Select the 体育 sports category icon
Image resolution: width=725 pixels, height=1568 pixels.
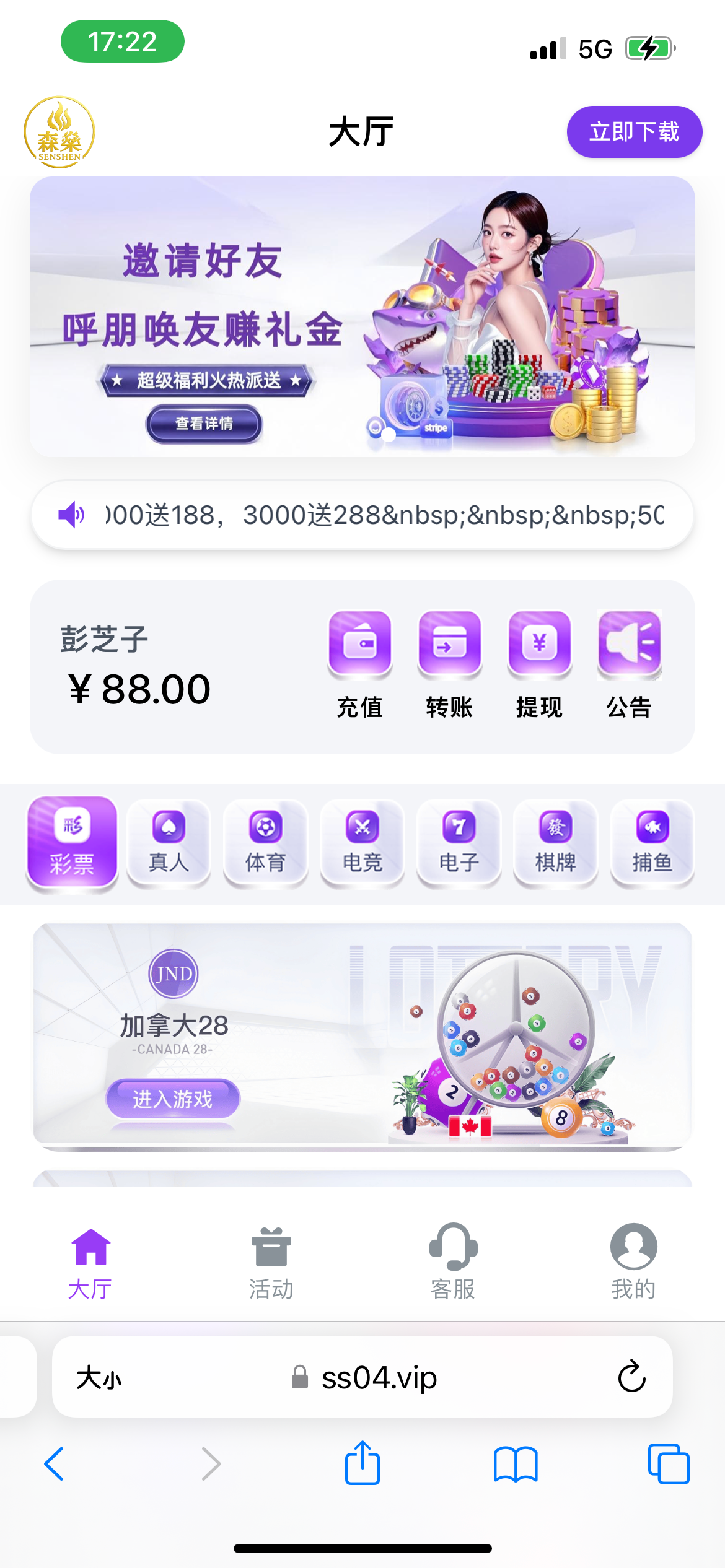[x=265, y=843]
